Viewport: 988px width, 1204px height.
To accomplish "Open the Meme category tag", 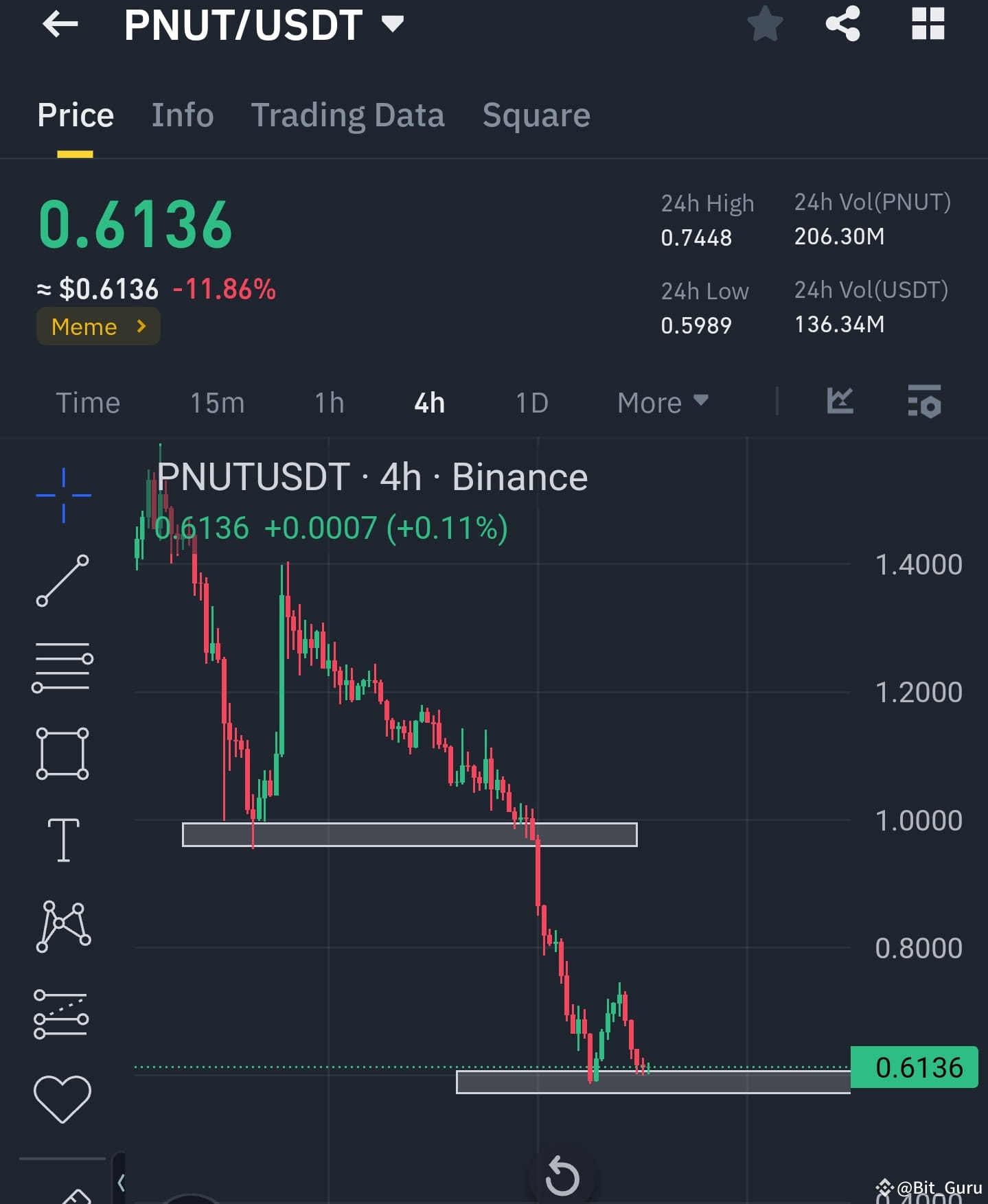I will pos(97,327).
